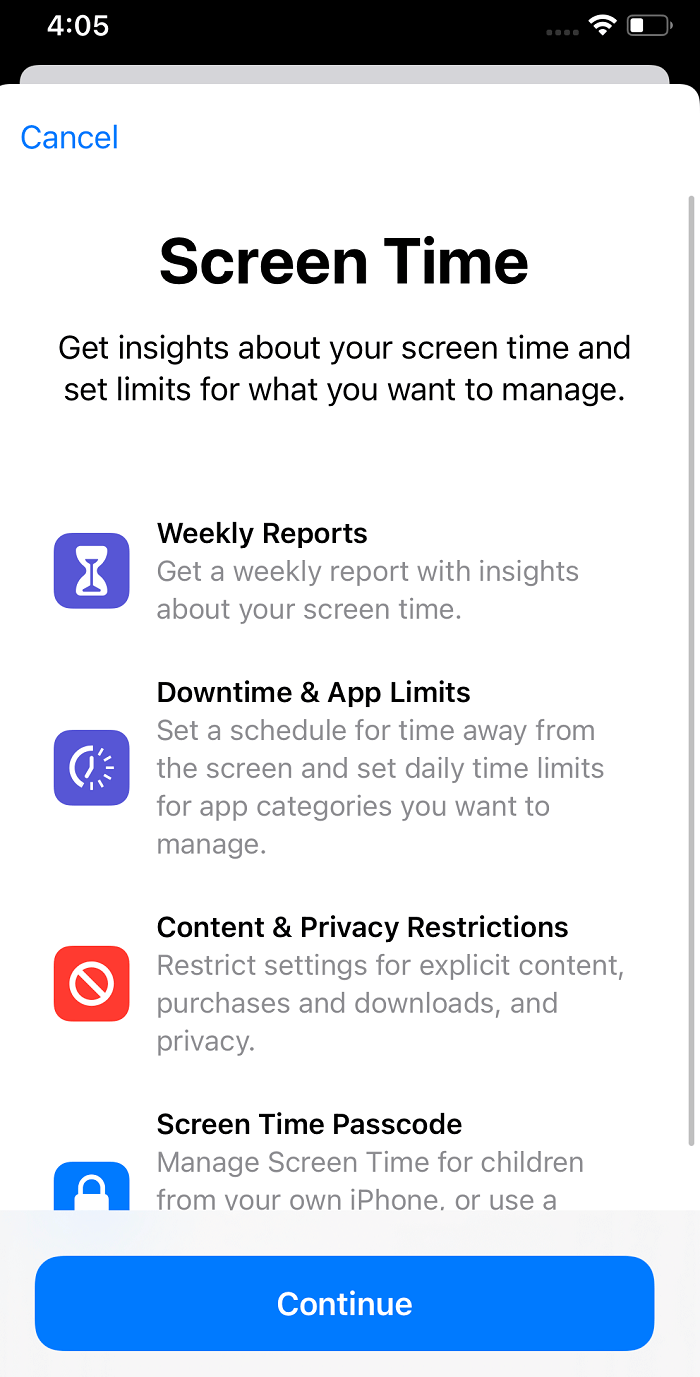
Task: Tap Continue to proceed with Screen Time
Action: (x=344, y=1303)
